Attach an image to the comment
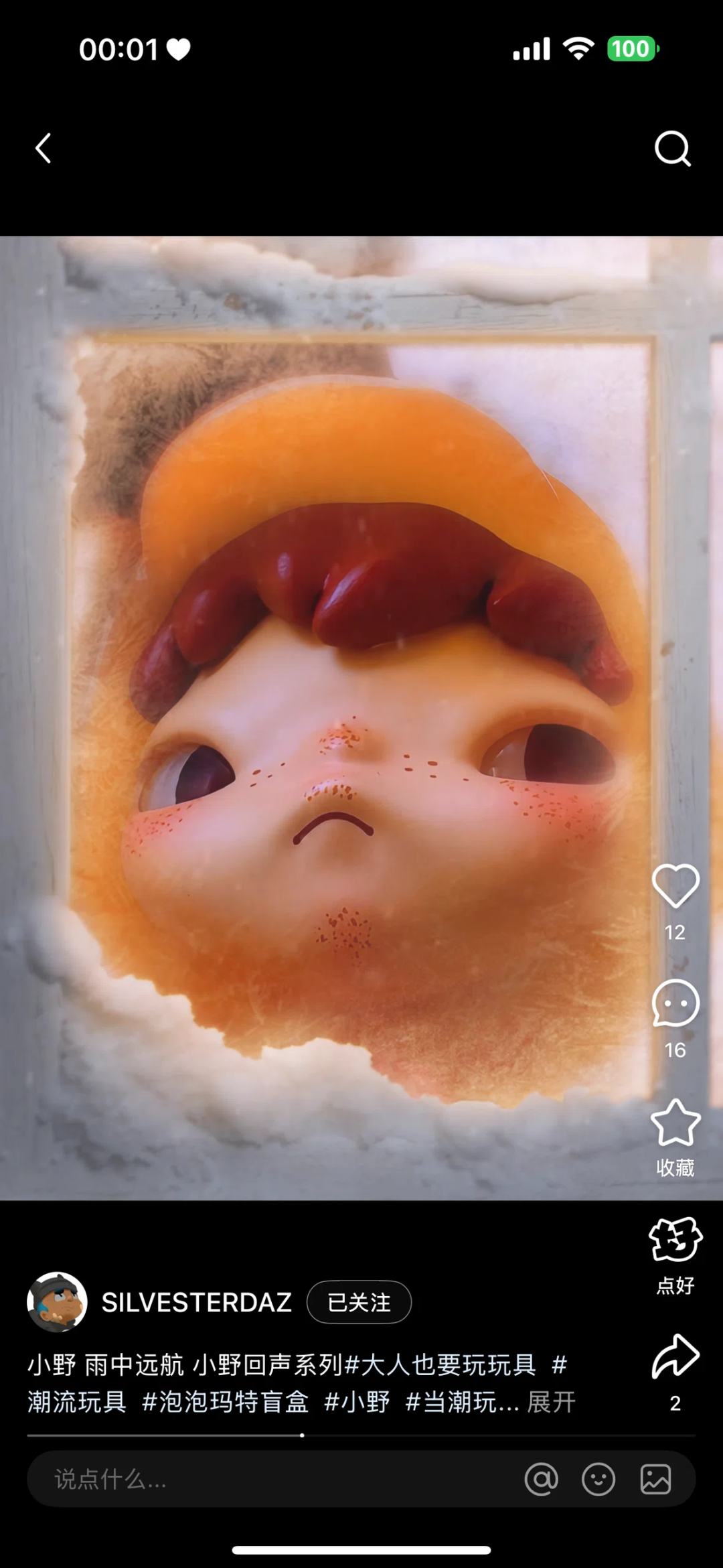Image resolution: width=723 pixels, height=1568 pixels. (x=655, y=1479)
